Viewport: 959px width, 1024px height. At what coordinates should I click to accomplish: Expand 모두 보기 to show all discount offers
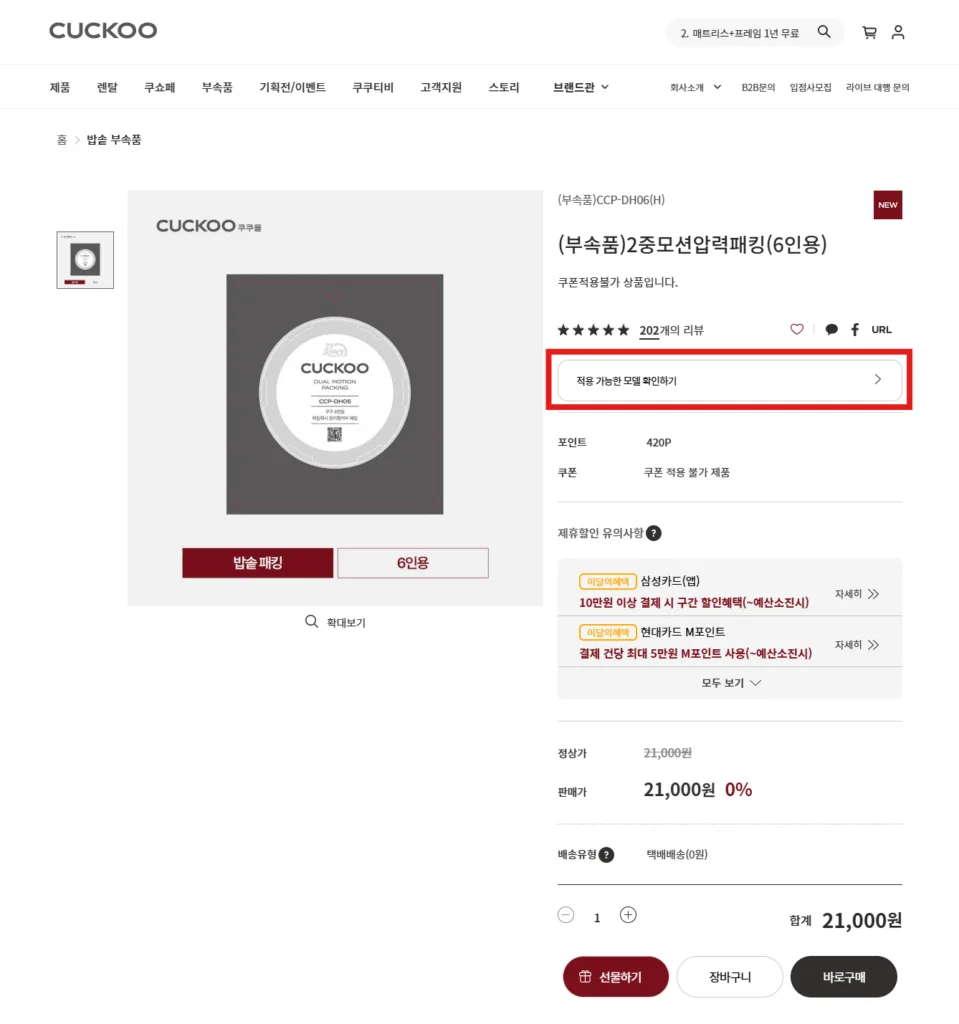click(x=728, y=683)
